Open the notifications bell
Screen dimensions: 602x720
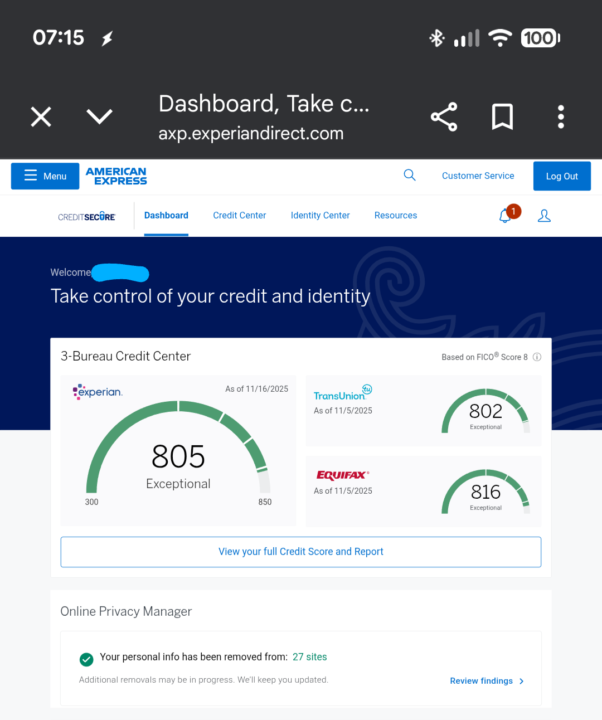(x=505, y=215)
